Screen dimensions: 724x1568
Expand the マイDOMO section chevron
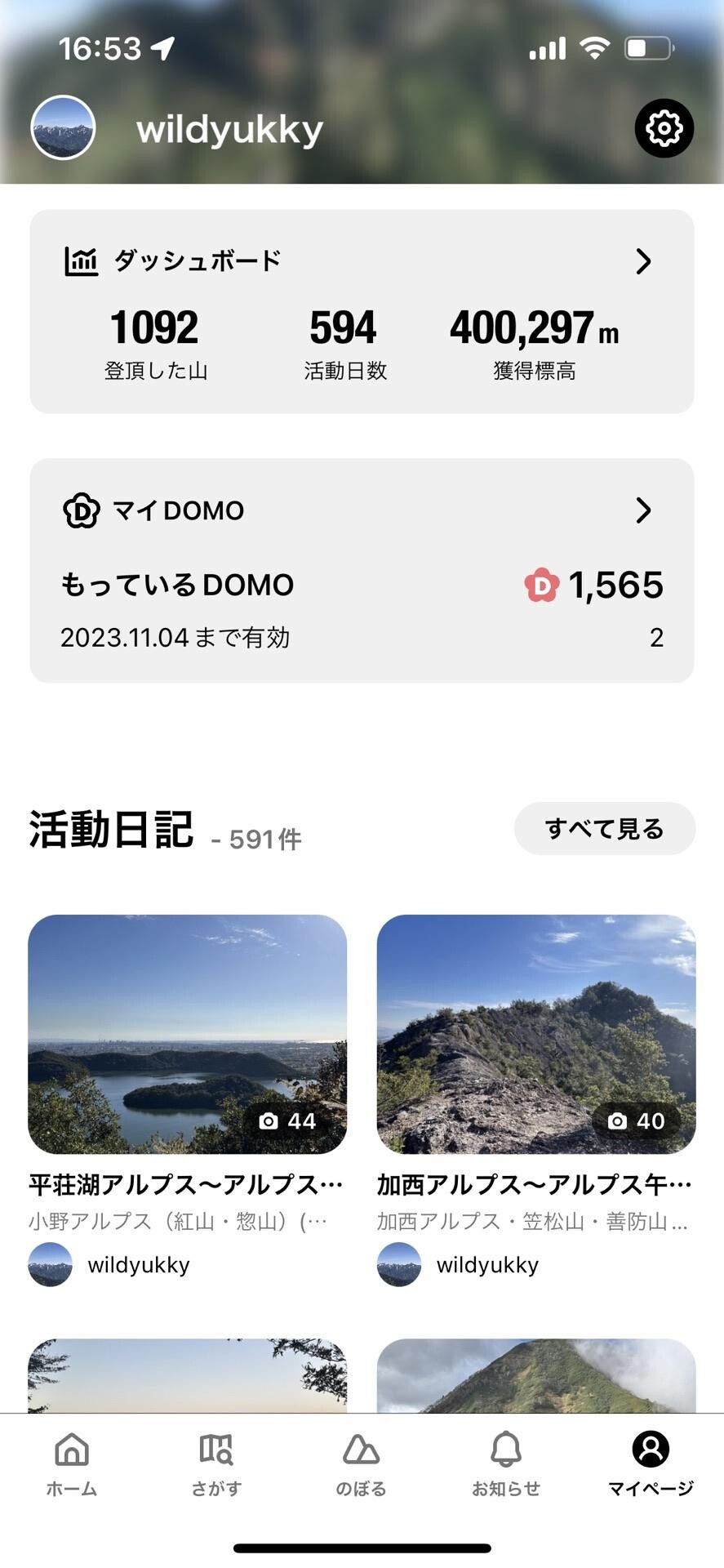pyautogui.click(x=643, y=510)
